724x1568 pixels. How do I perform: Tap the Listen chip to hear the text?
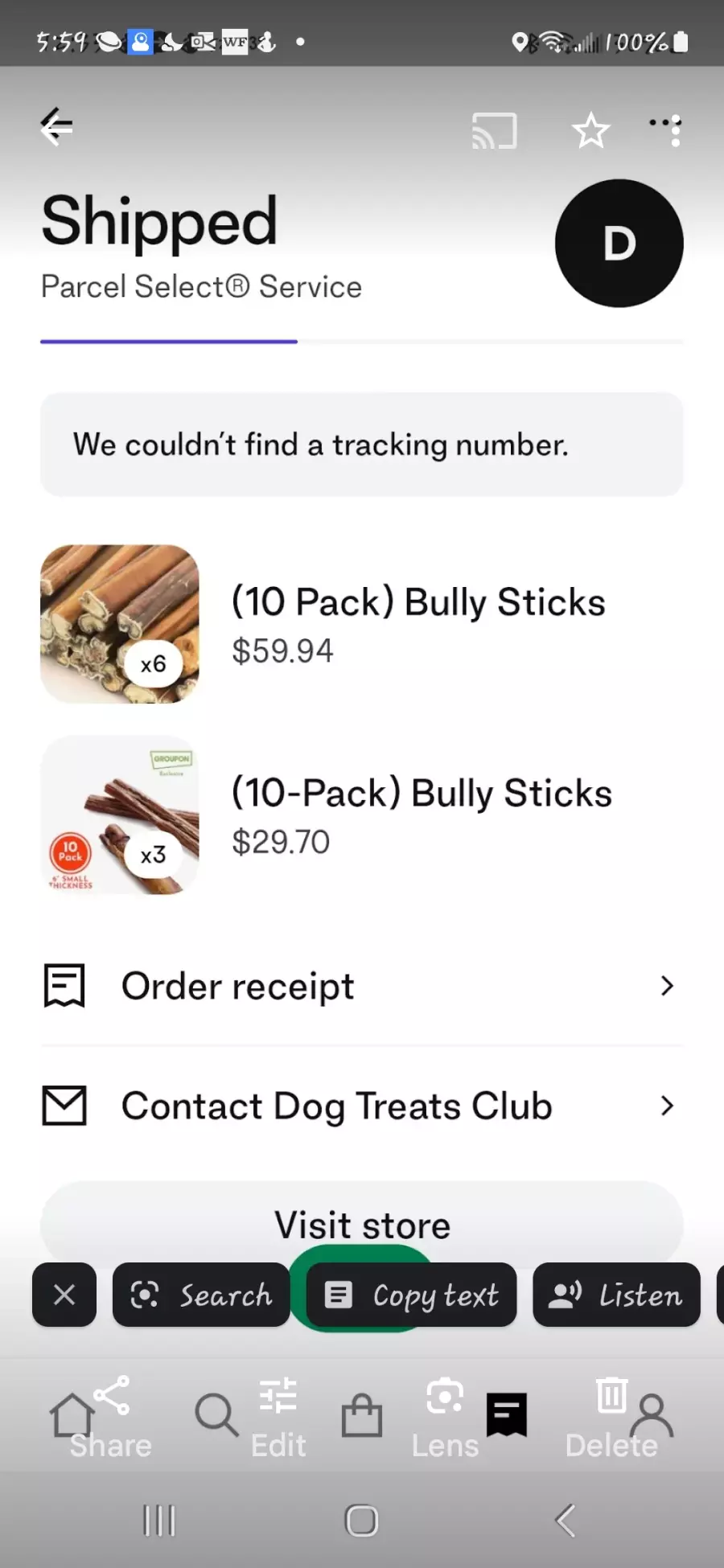tap(616, 1295)
